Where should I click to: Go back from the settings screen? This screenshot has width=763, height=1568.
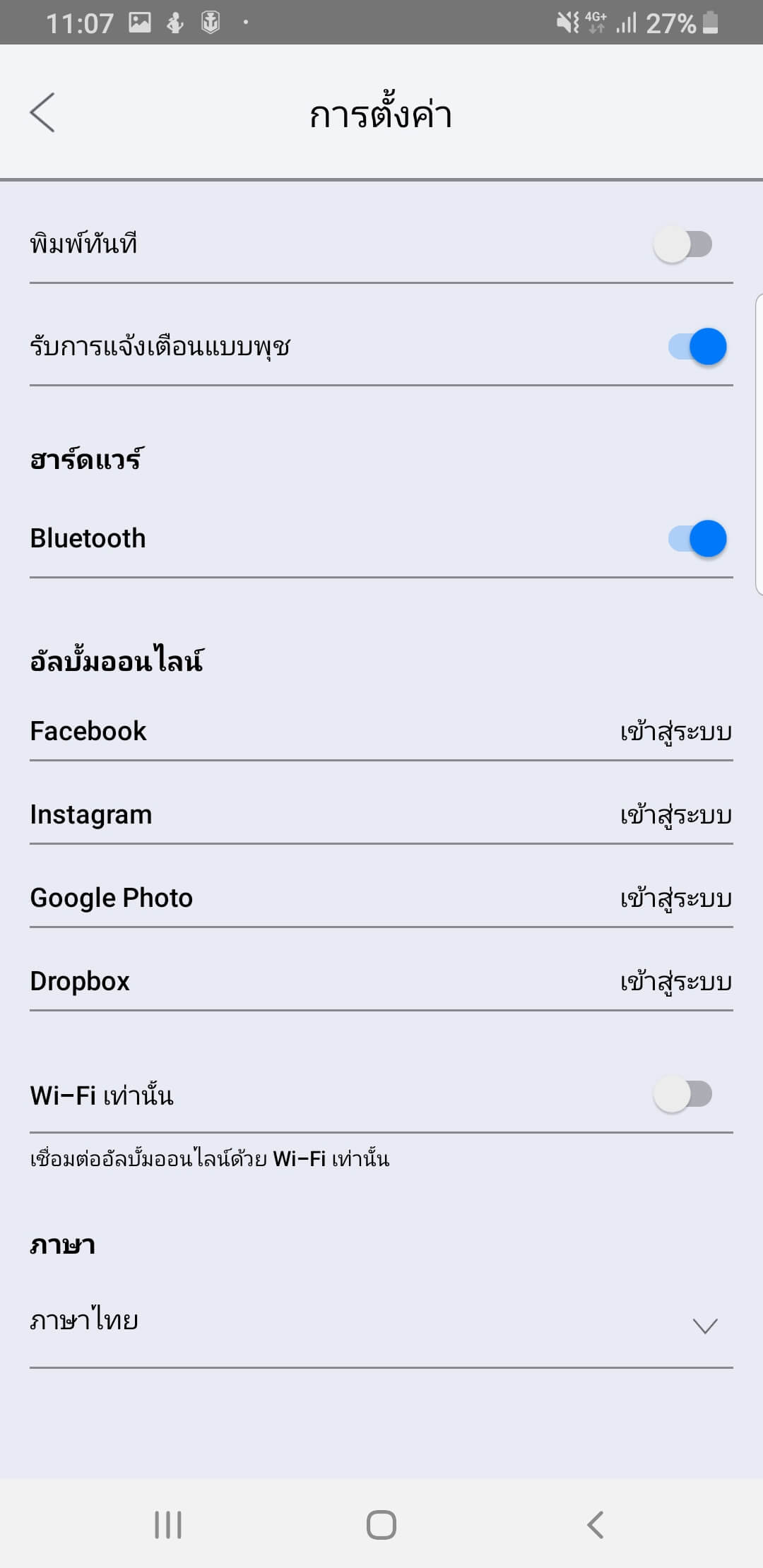[x=42, y=112]
